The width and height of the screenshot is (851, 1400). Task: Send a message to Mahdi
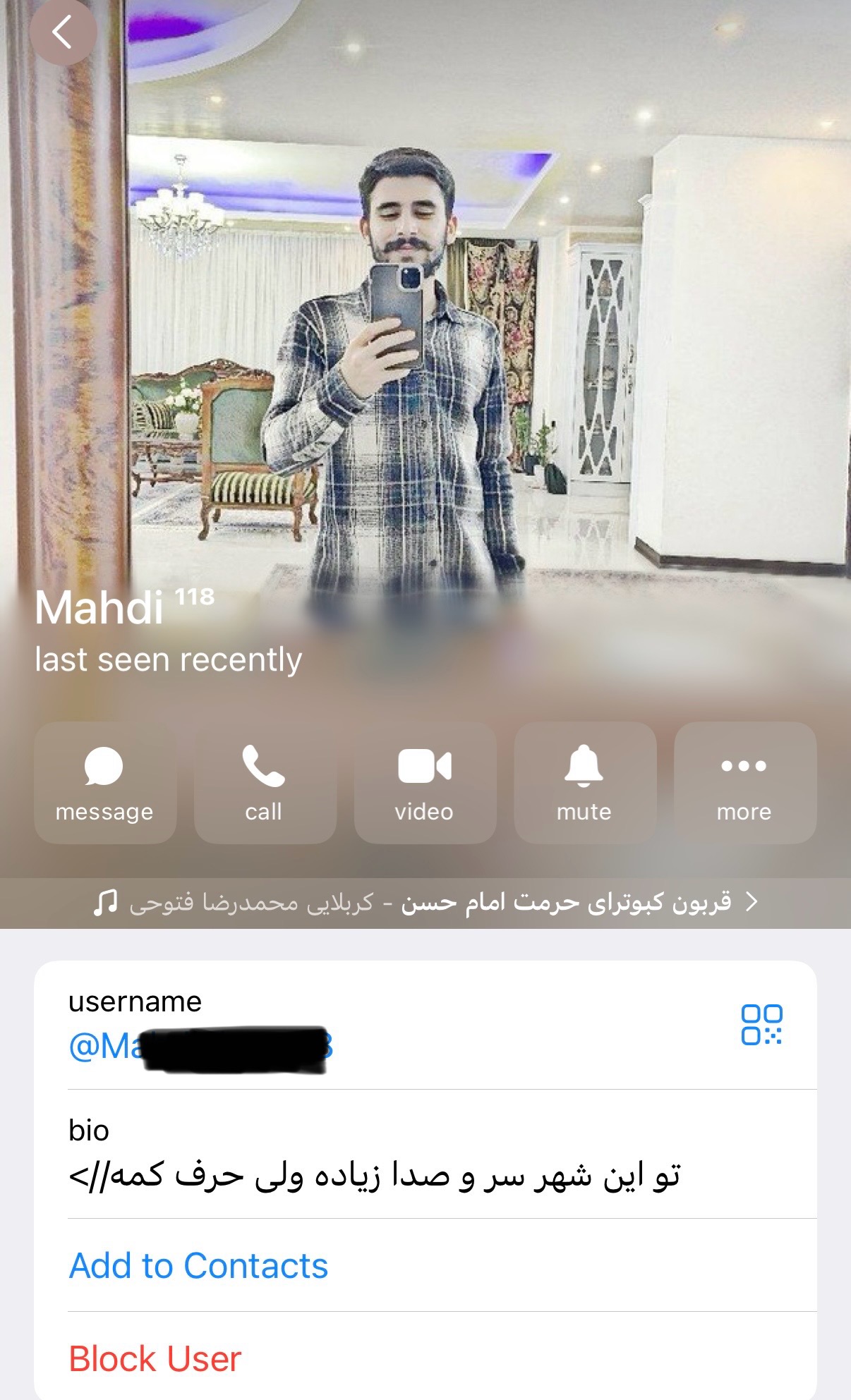click(x=104, y=782)
